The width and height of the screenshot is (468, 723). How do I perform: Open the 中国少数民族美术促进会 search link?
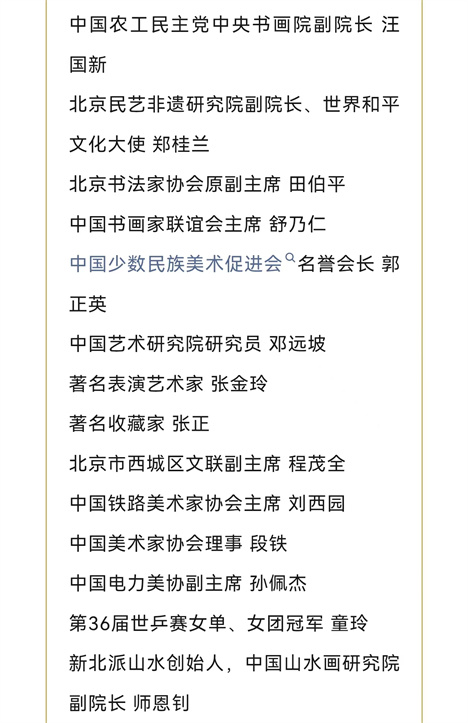click(x=182, y=264)
